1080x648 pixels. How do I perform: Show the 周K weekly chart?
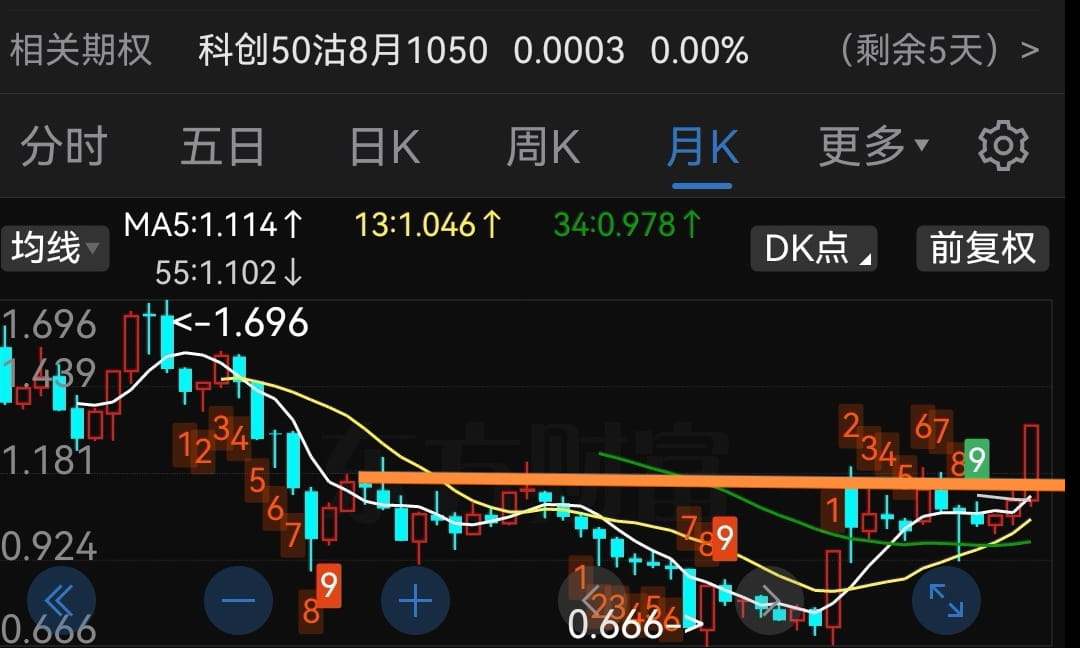click(x=543, y=148)
